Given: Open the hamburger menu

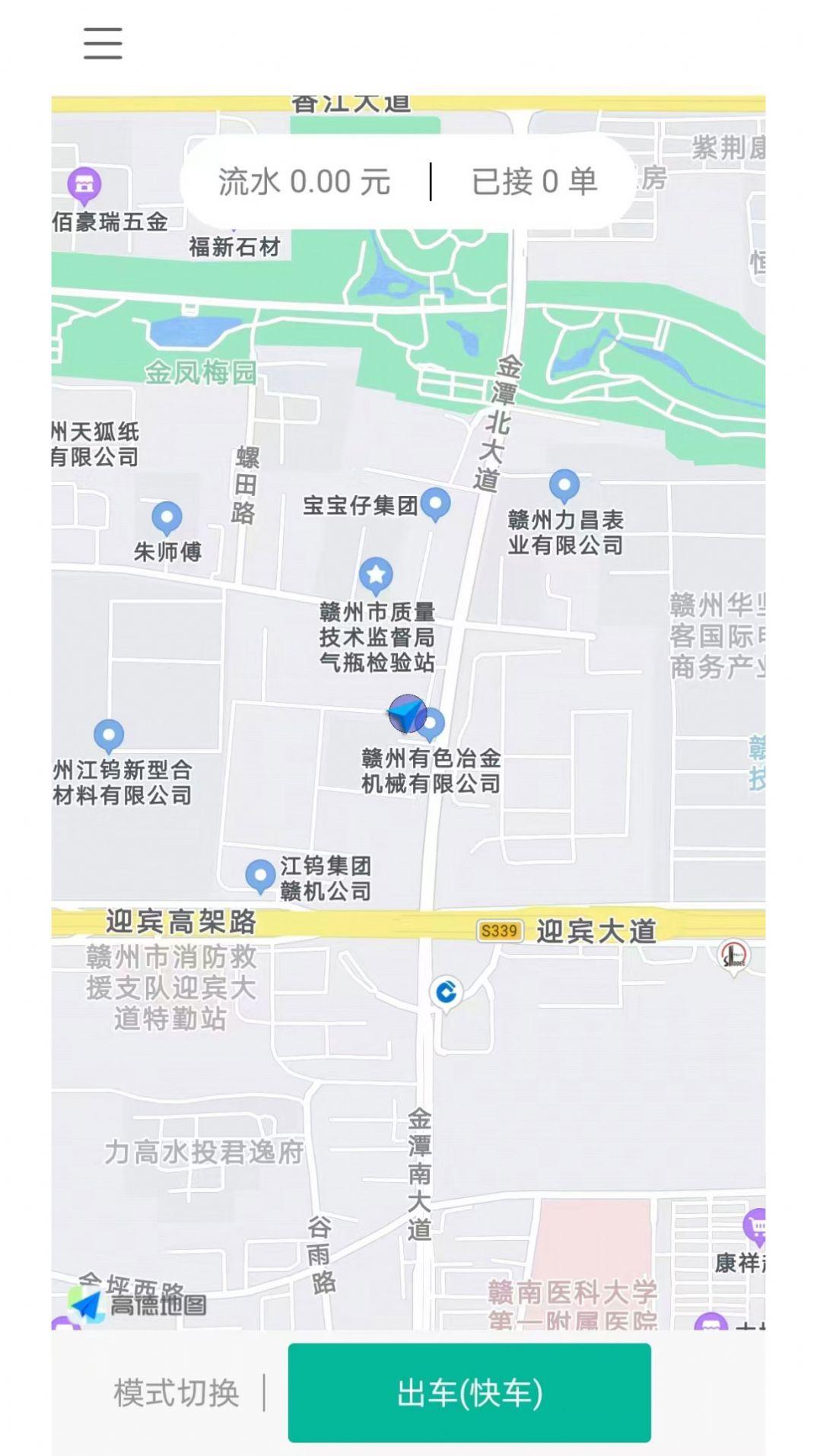Looking at the screenshot, I should coord(103,45).
